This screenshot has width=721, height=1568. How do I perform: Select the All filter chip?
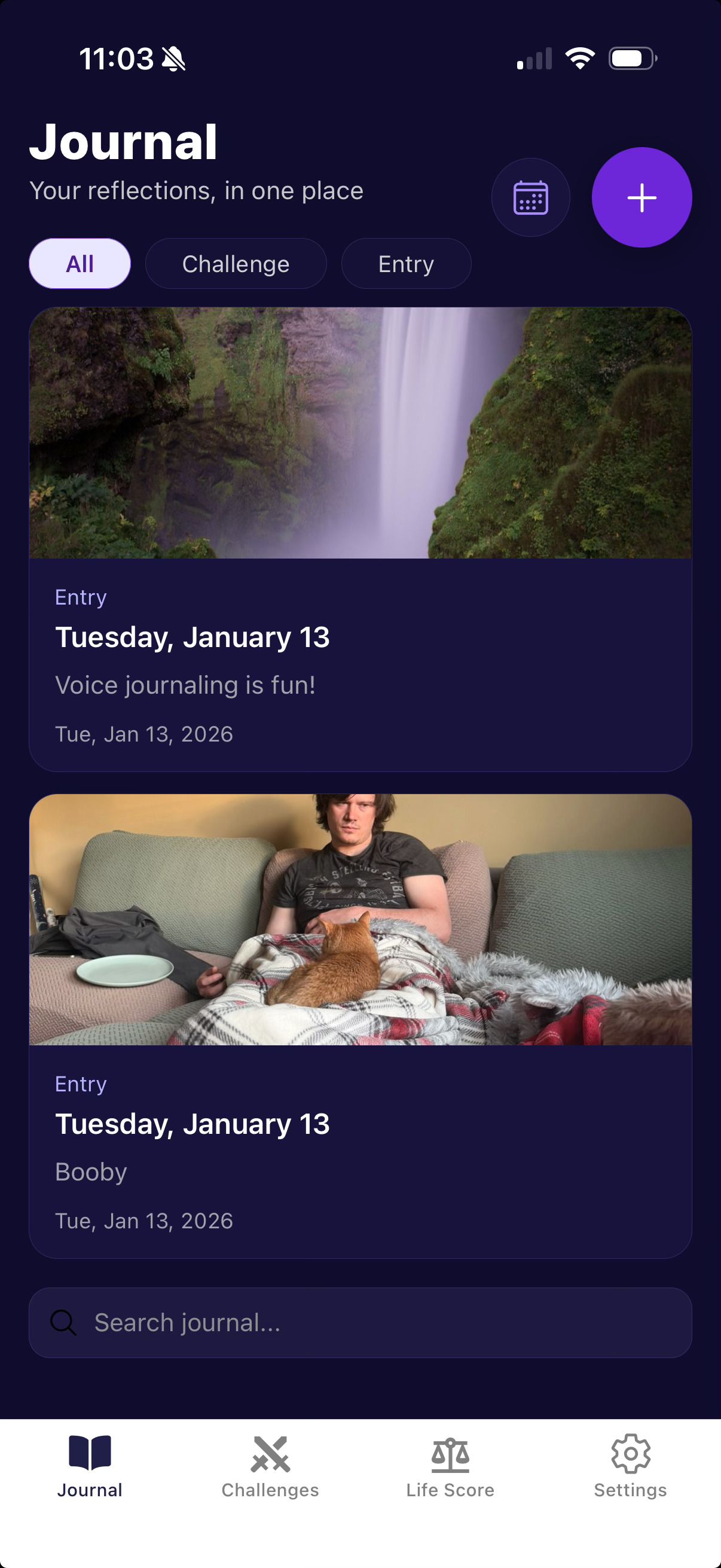(x=80, y=264)
